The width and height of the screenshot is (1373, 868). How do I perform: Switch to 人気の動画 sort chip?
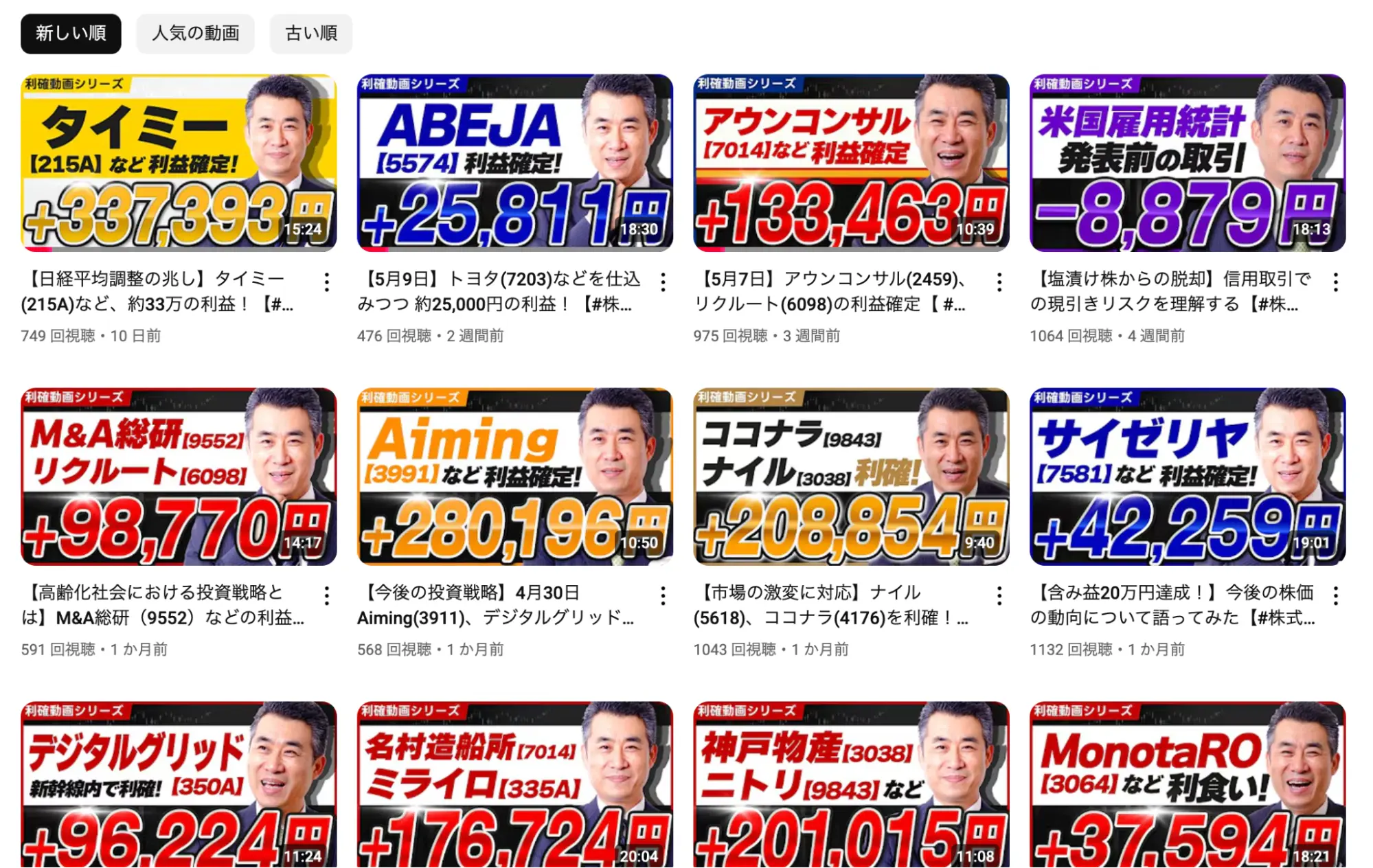pyautogui.click(x=195, y=33)
